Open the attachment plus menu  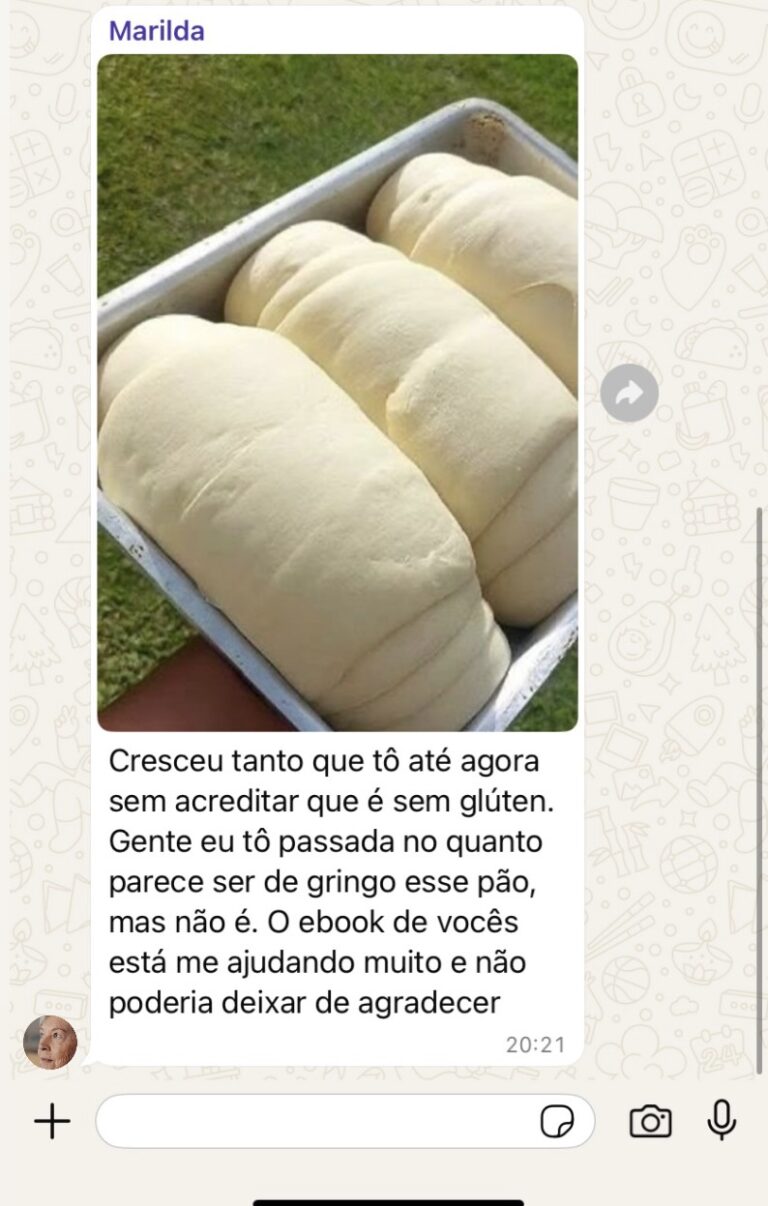coord(52,1121)
